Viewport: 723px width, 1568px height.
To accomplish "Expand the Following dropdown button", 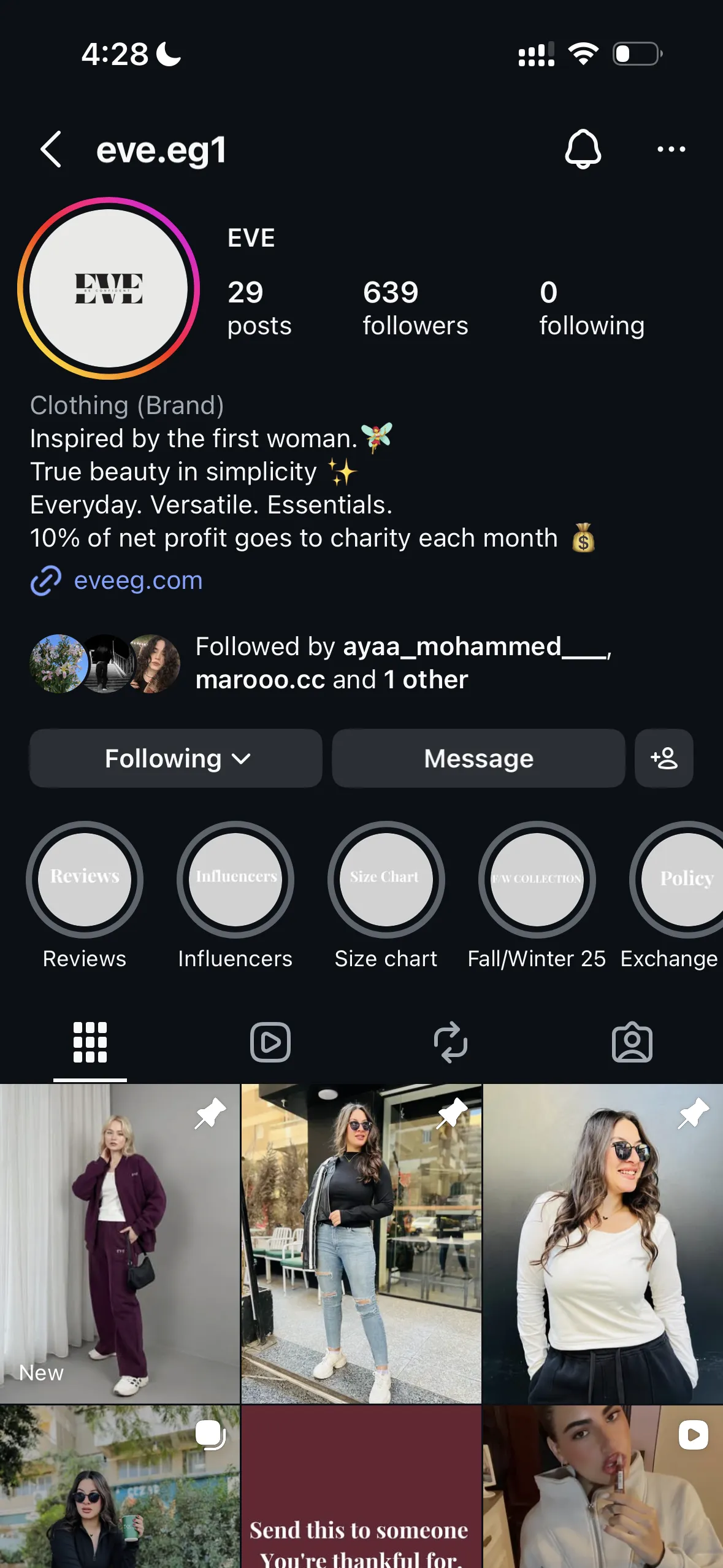I will pos(176,759).
